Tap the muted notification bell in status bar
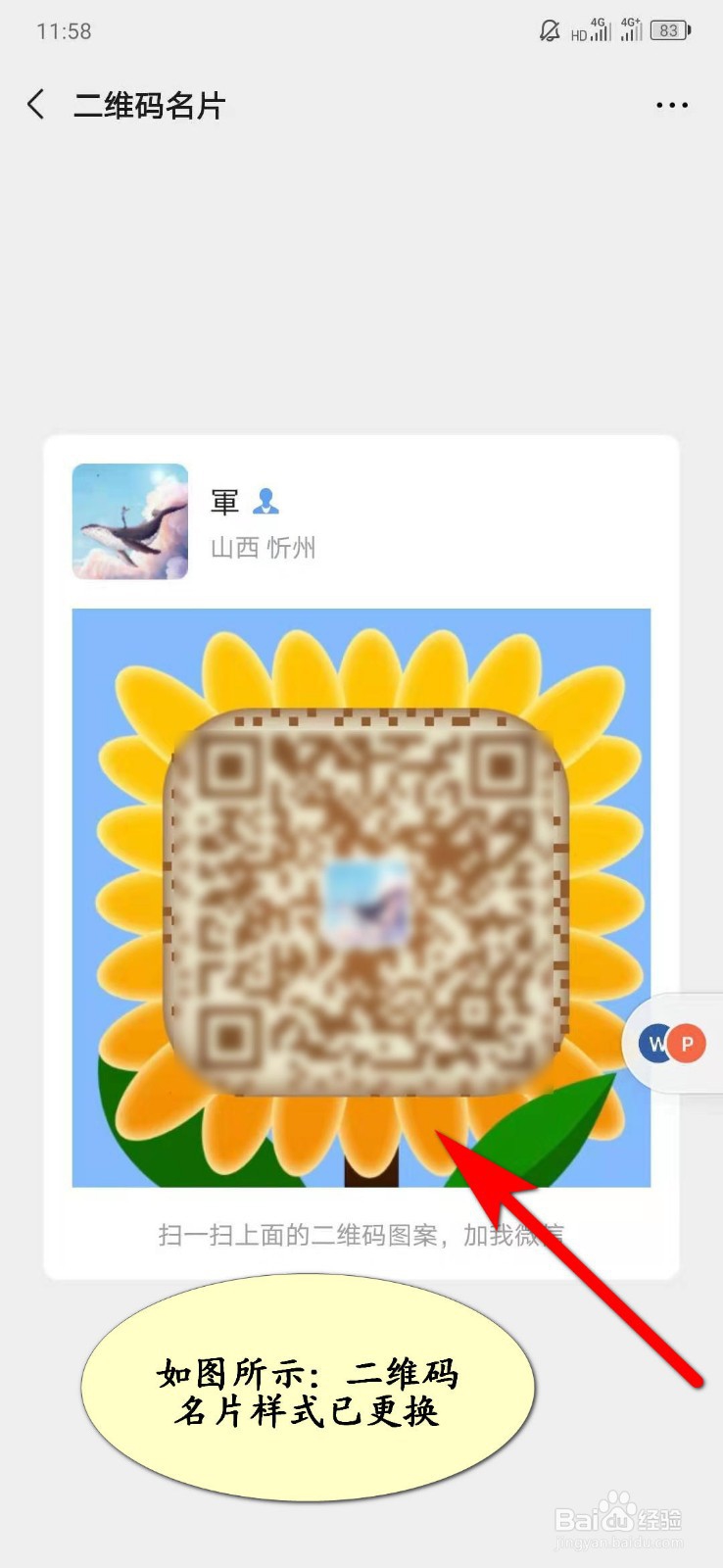 click(549, 29)
